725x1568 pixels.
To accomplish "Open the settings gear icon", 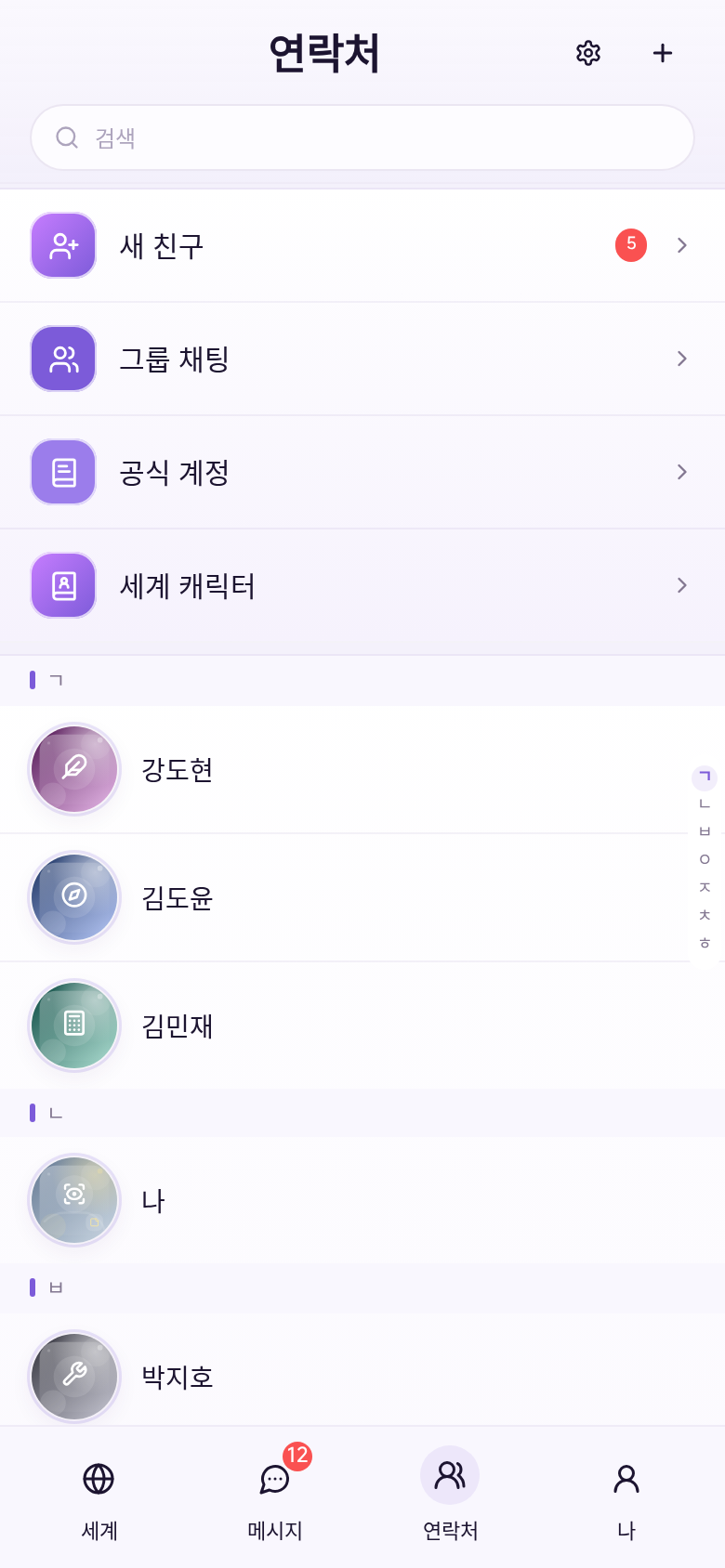I will coord(587,53).
